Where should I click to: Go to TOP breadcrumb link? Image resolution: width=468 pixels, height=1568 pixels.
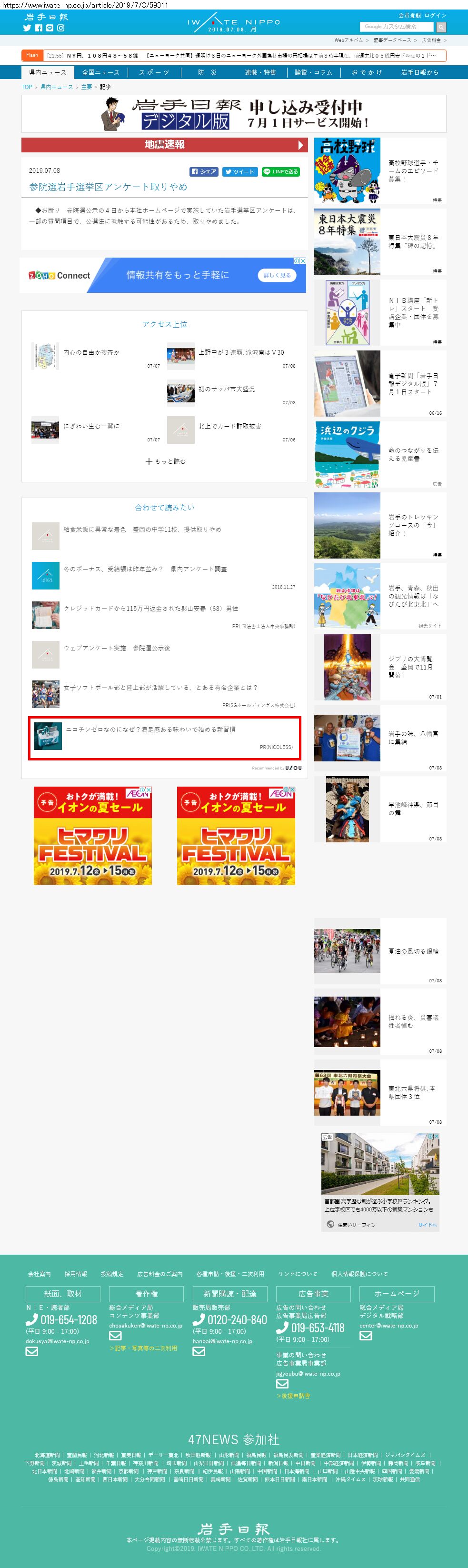click(27, 87)
